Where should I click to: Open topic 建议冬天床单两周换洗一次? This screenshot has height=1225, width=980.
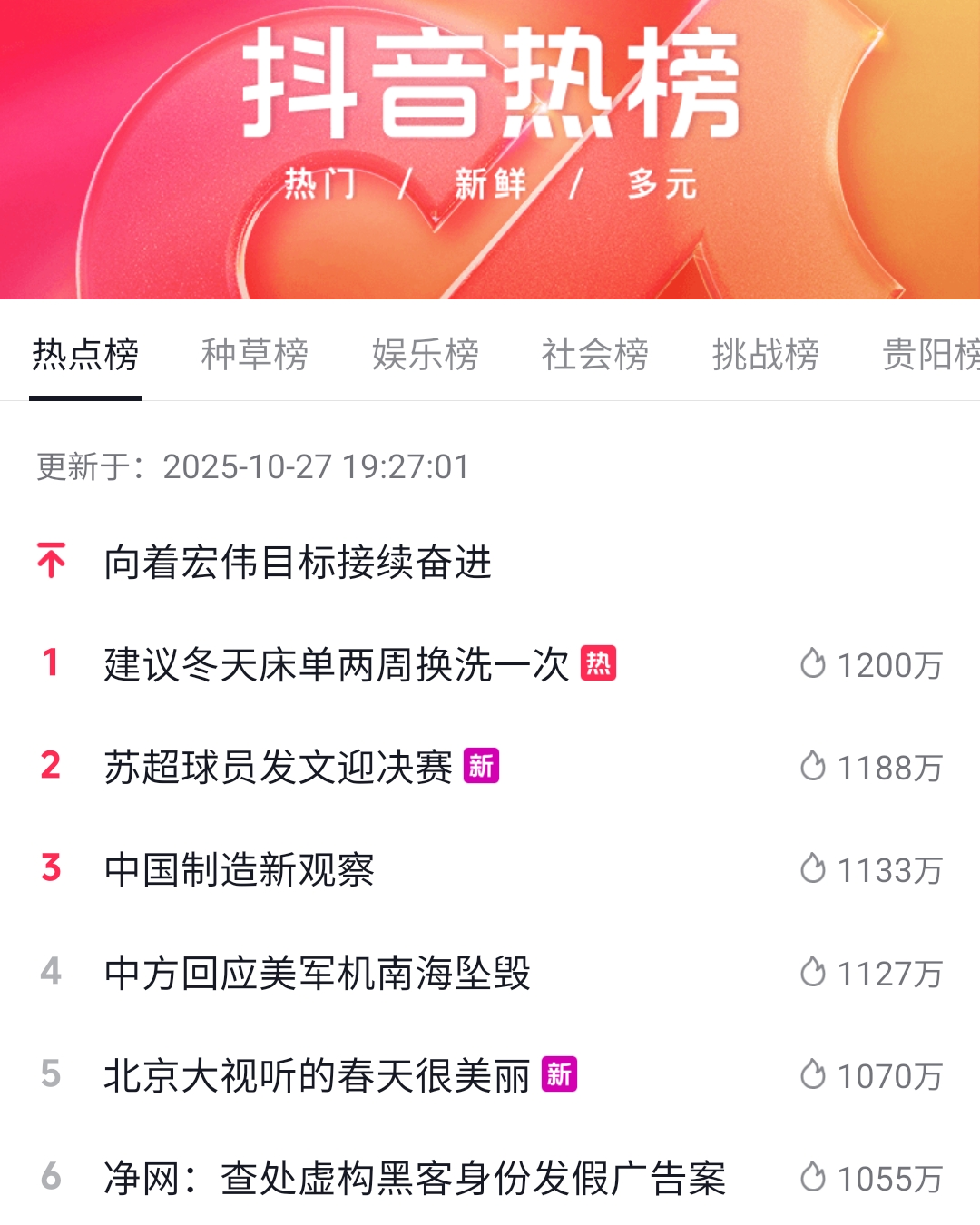pos(336,665)
